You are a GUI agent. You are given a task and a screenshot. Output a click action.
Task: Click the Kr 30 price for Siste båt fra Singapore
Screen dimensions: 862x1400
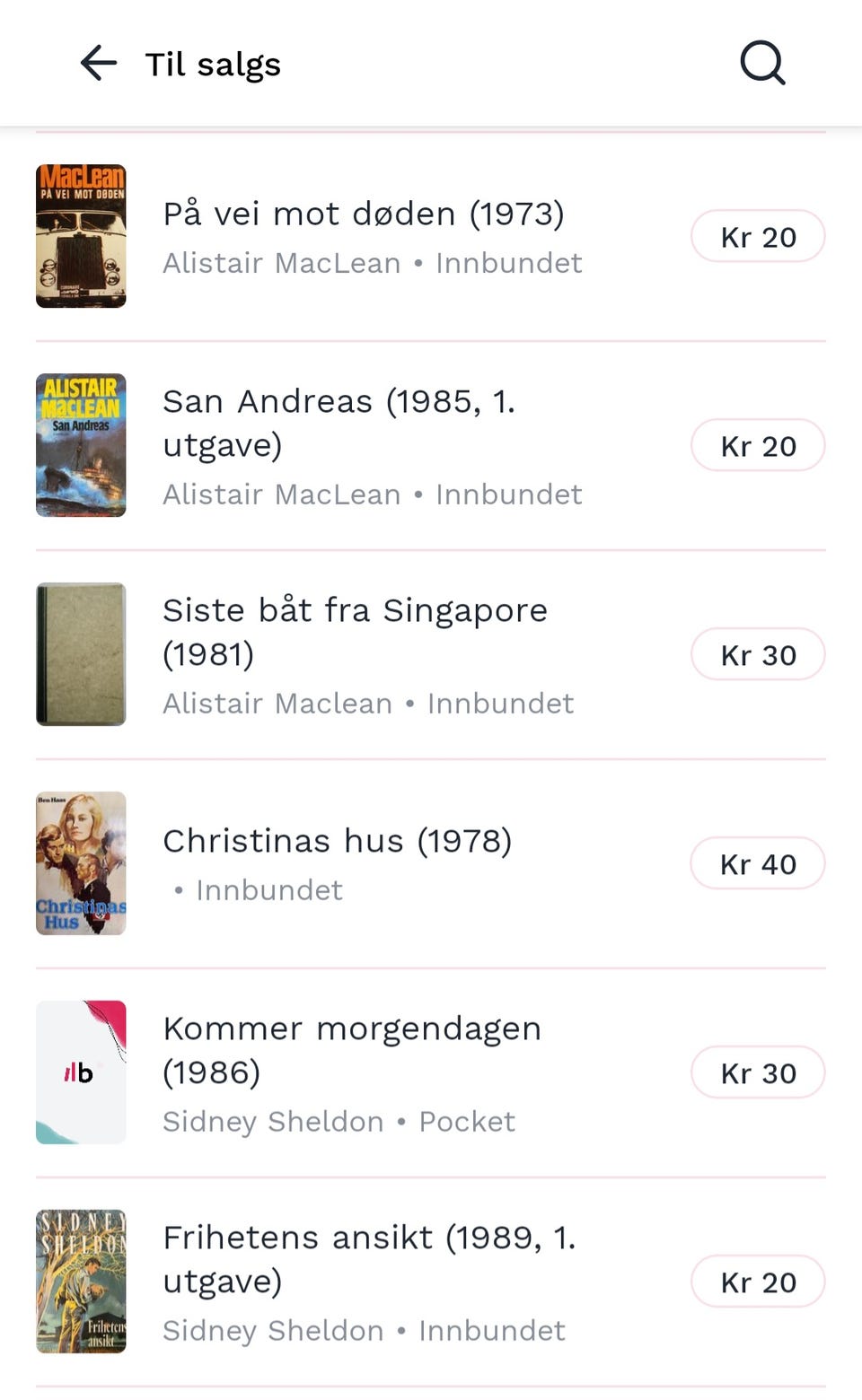point(758,654)
